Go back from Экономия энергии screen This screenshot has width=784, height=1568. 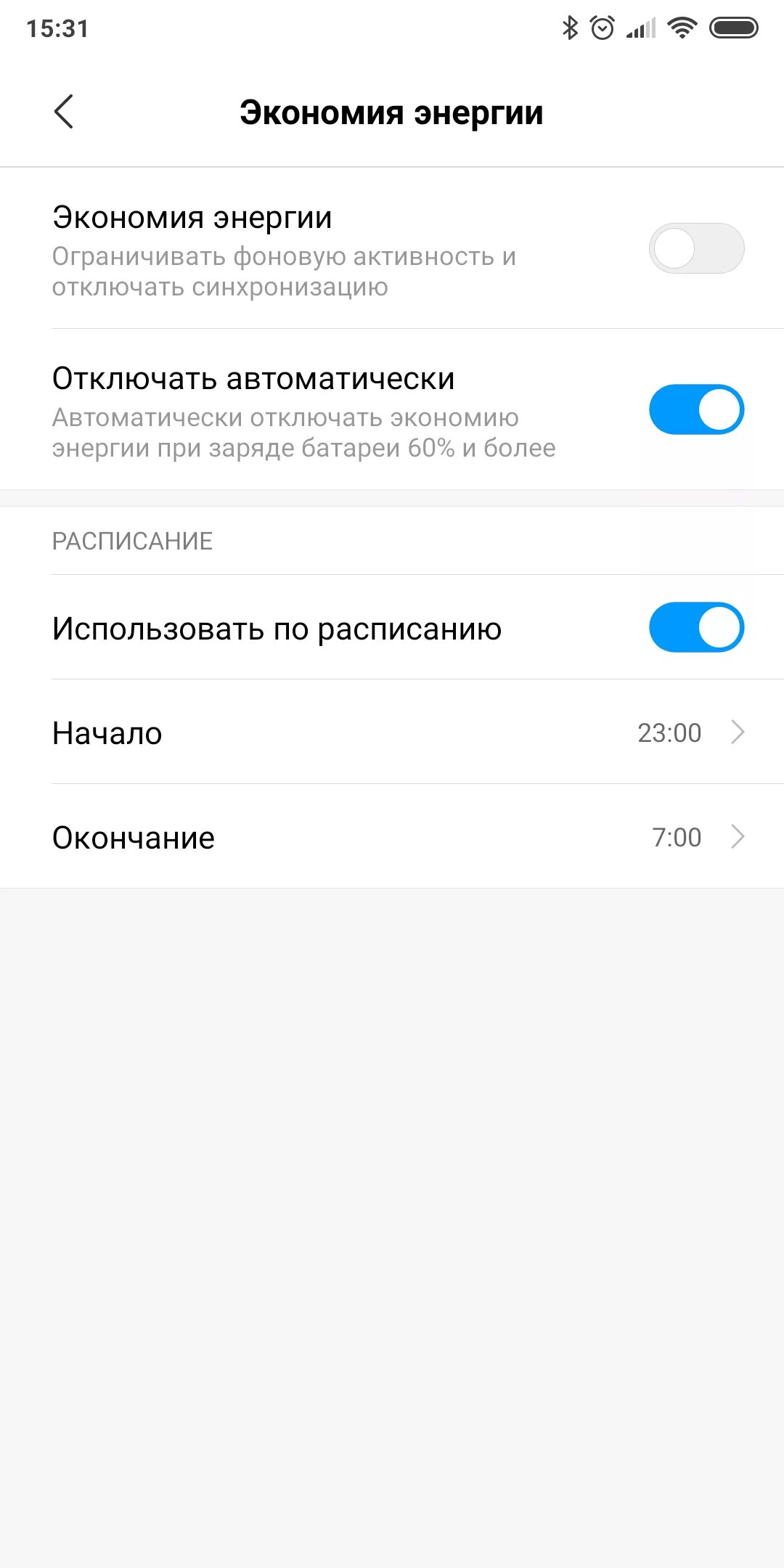point(64,112)
